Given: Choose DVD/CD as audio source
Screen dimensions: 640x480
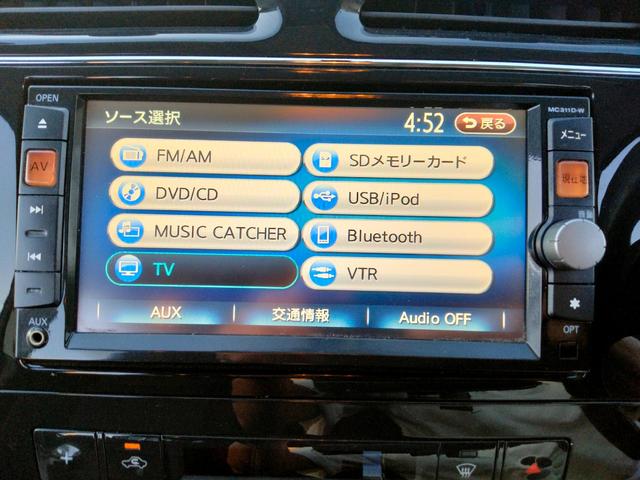Looking at the screenshot, I should click(x=203, y=194).
